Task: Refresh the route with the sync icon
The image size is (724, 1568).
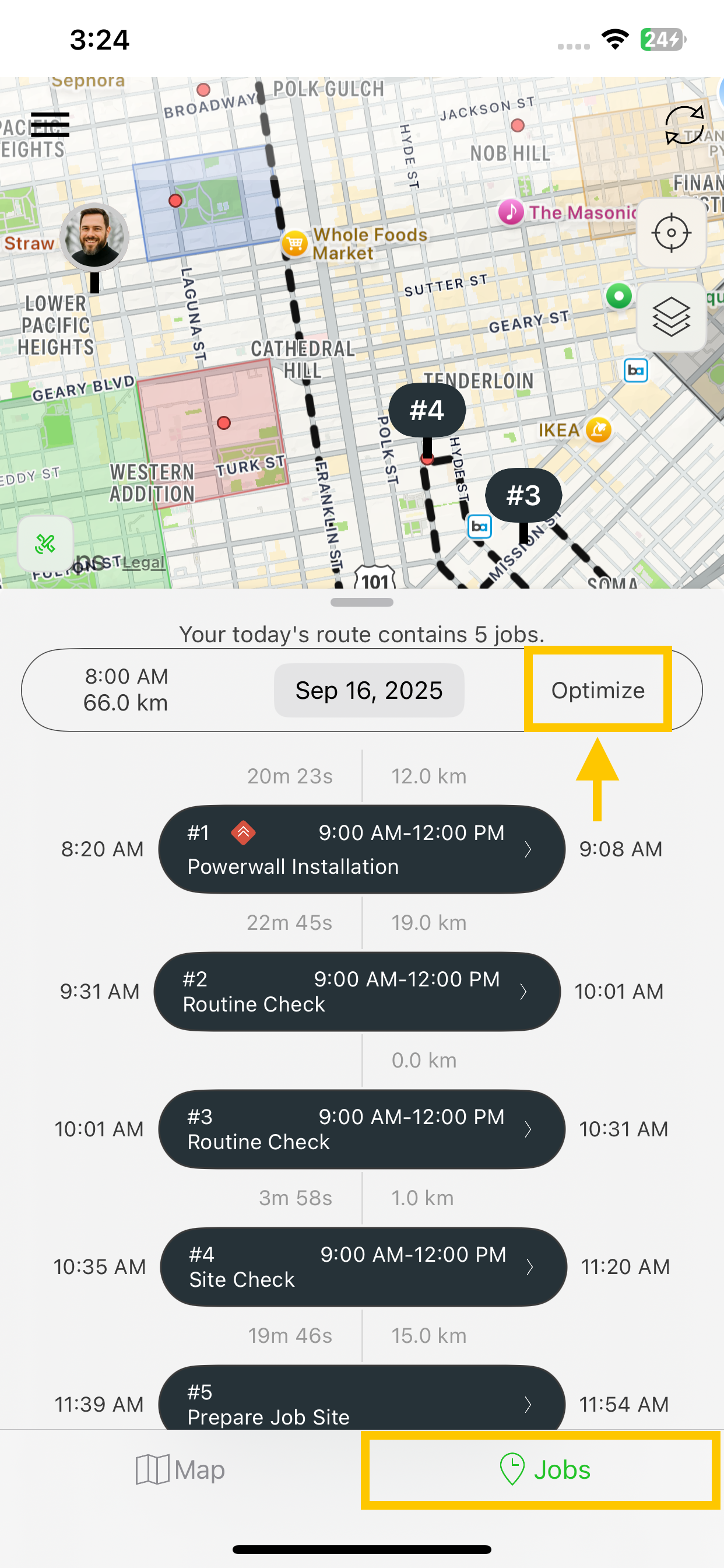Action: (684, 125)
